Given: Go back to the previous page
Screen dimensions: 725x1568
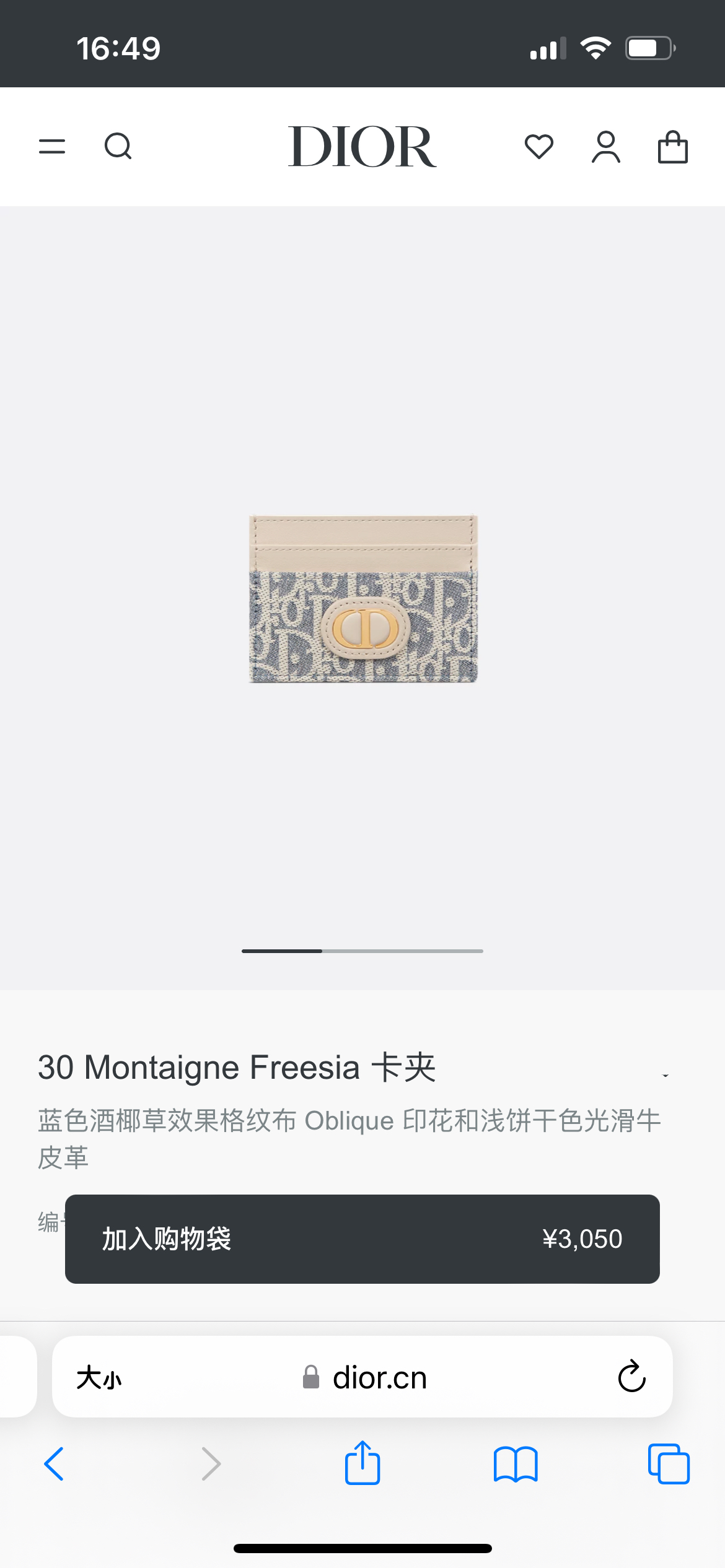Looking at the screenshot, I should 55,1464.
